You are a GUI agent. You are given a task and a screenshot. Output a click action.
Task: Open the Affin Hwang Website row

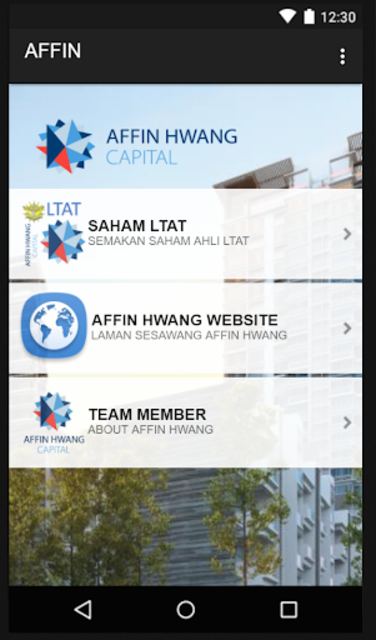point(185,328)
